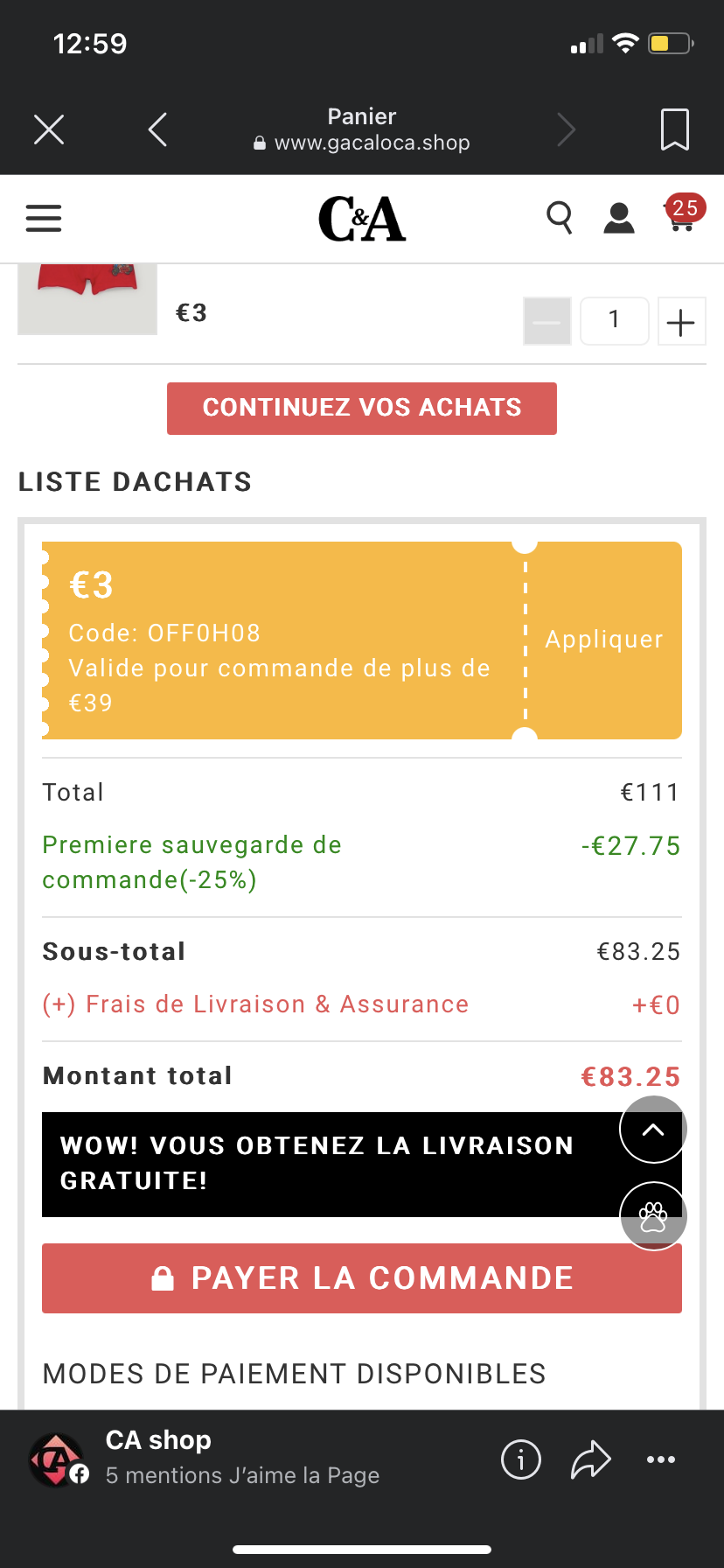724x1568 pixels.
Task: Open the shopping cart with 25 items
Action: 684,213
